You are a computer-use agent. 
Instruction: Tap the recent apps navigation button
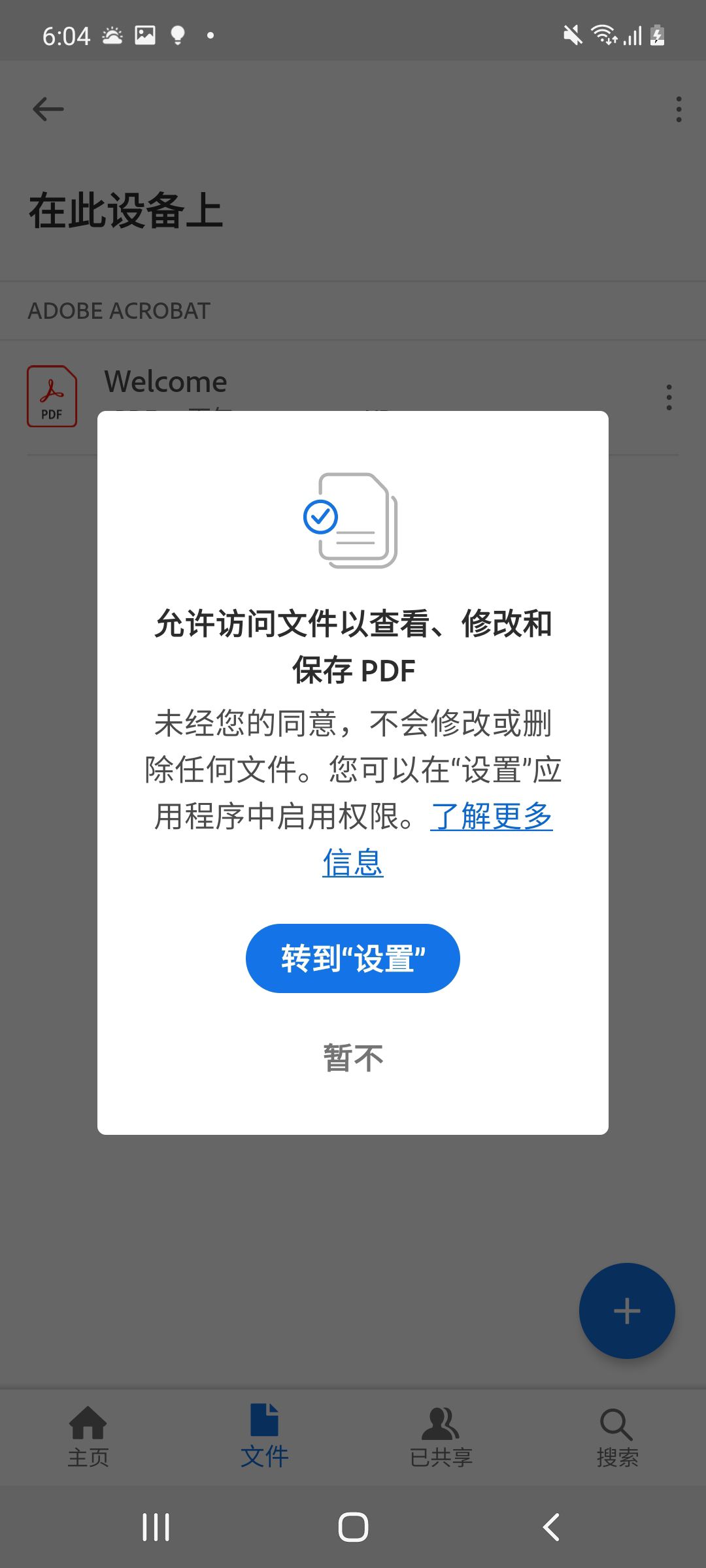coord(156,1527)
